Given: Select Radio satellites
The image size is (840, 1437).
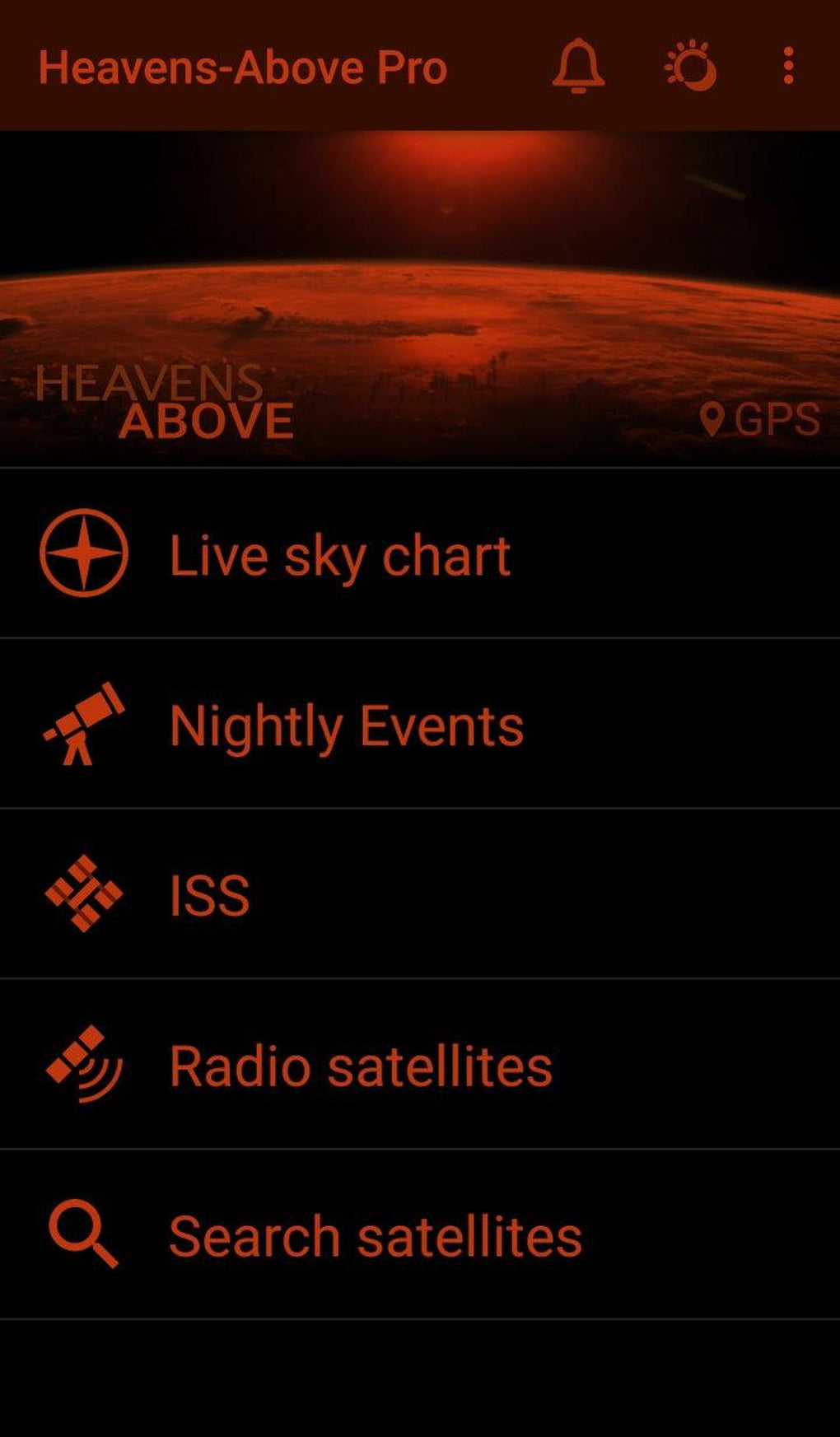Looking at the screenshot, I should tap(360, 1066).
